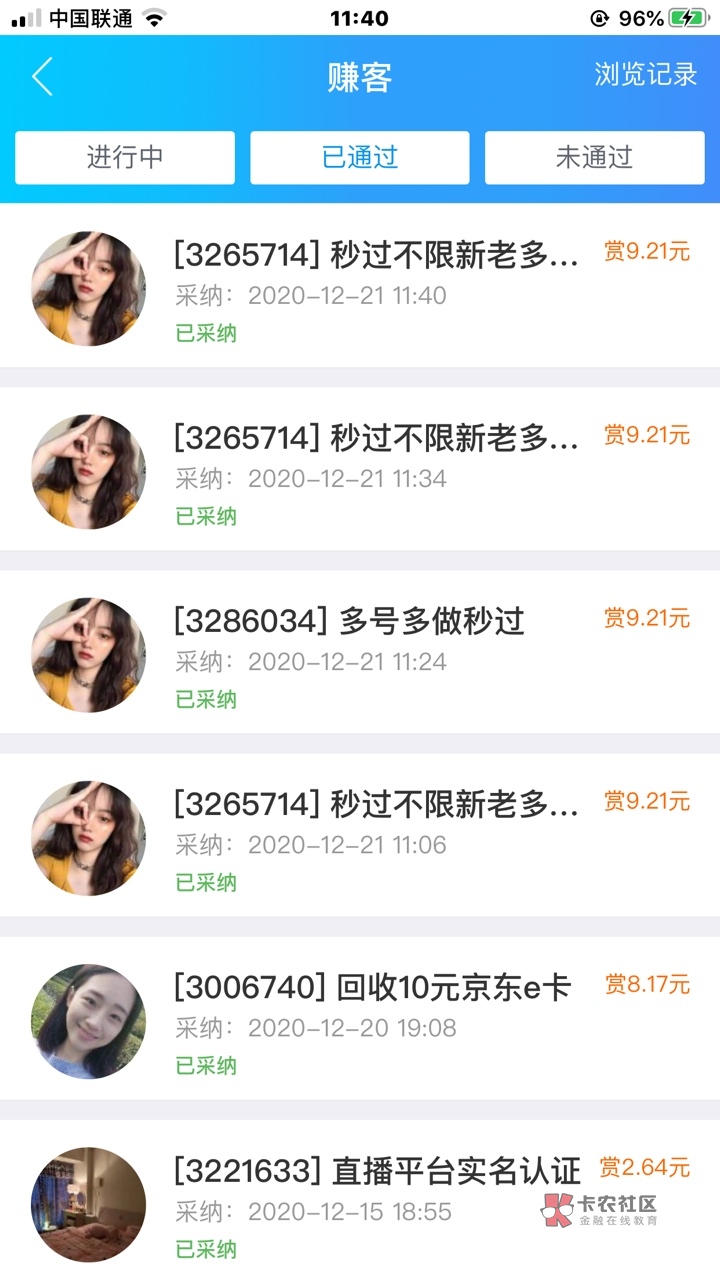Switch to the 进行中 tab
720x1280 pixels.
[x=125, y=158]
